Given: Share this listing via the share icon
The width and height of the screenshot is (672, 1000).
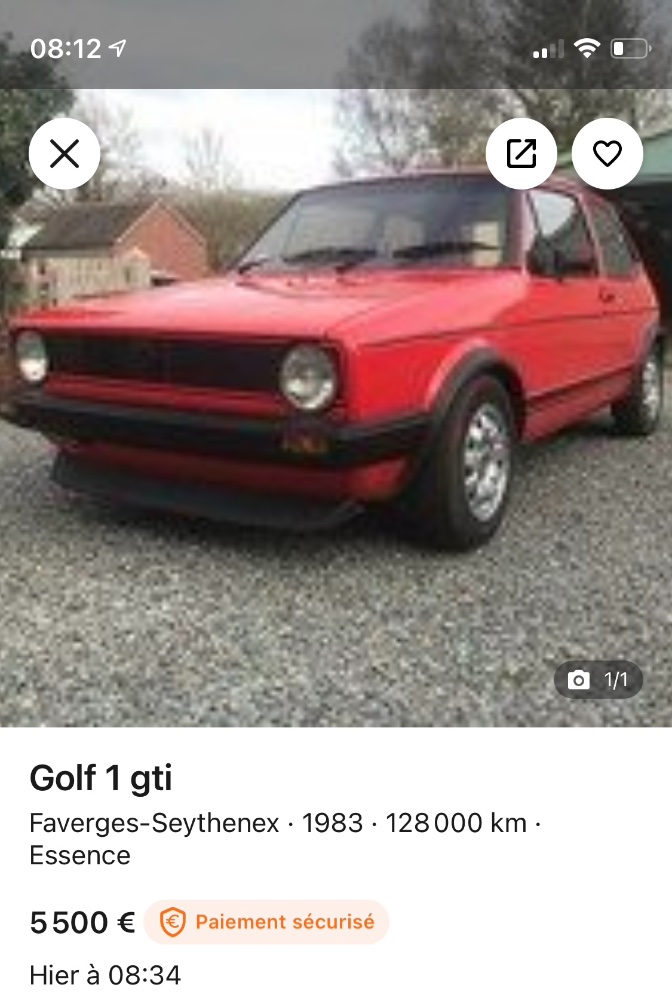Looking at the screenshot, I should [521, 154].
